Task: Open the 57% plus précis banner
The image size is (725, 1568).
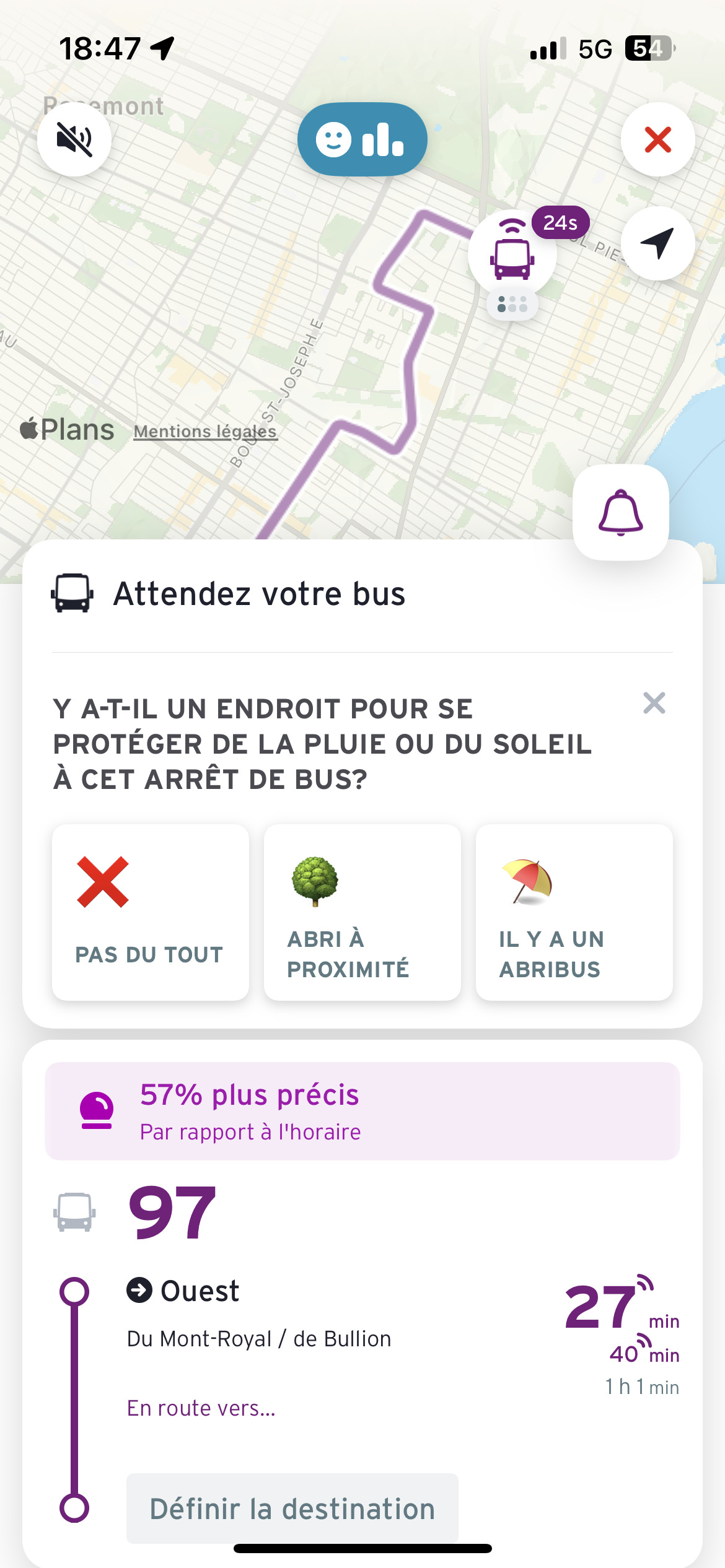Action: pyautogui.click(x=362, y=1111)
